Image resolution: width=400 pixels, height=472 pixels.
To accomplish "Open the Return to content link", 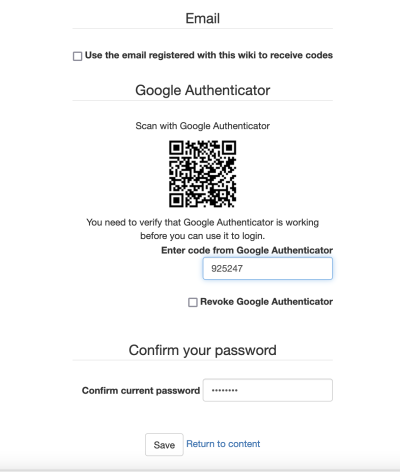I will coord(223,444).
